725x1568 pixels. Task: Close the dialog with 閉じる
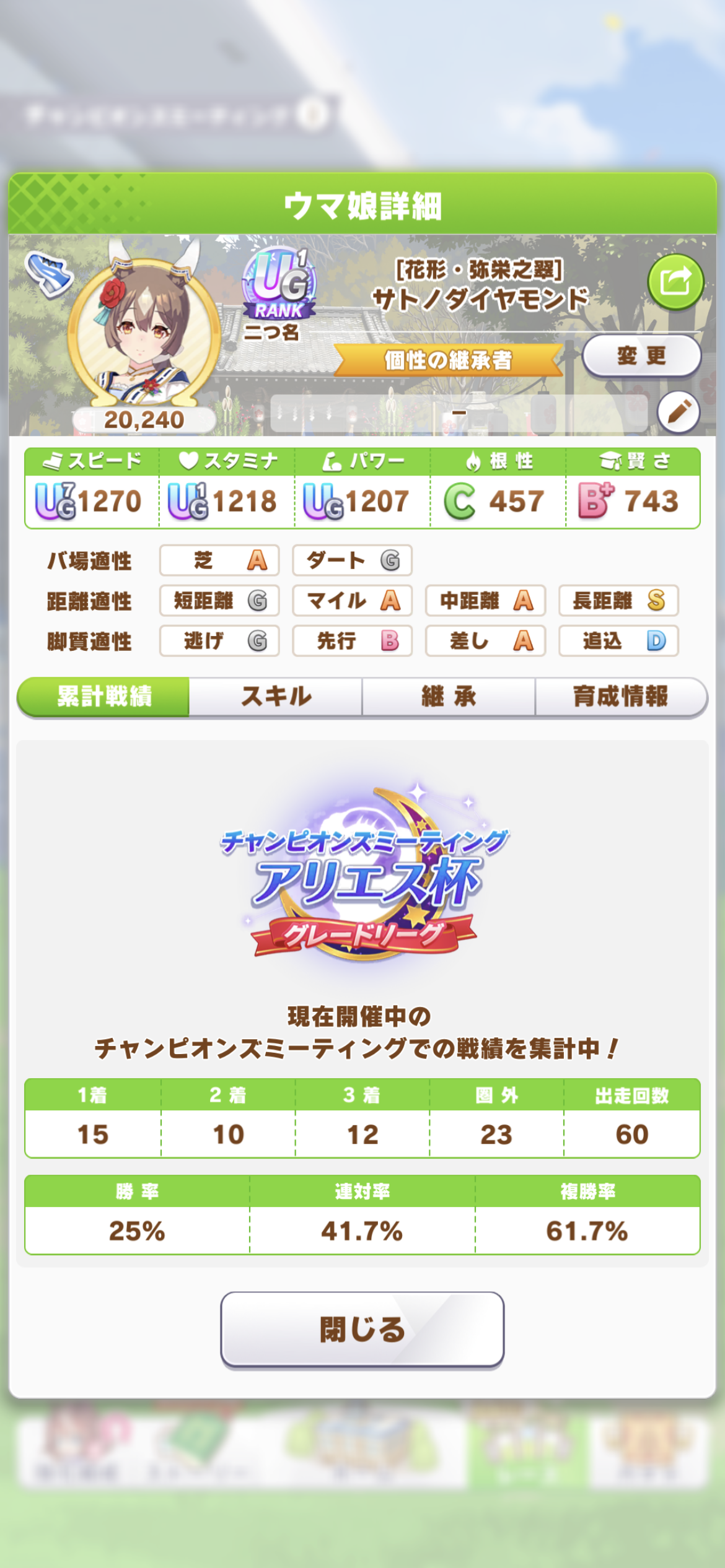(x=362, y=1329)
